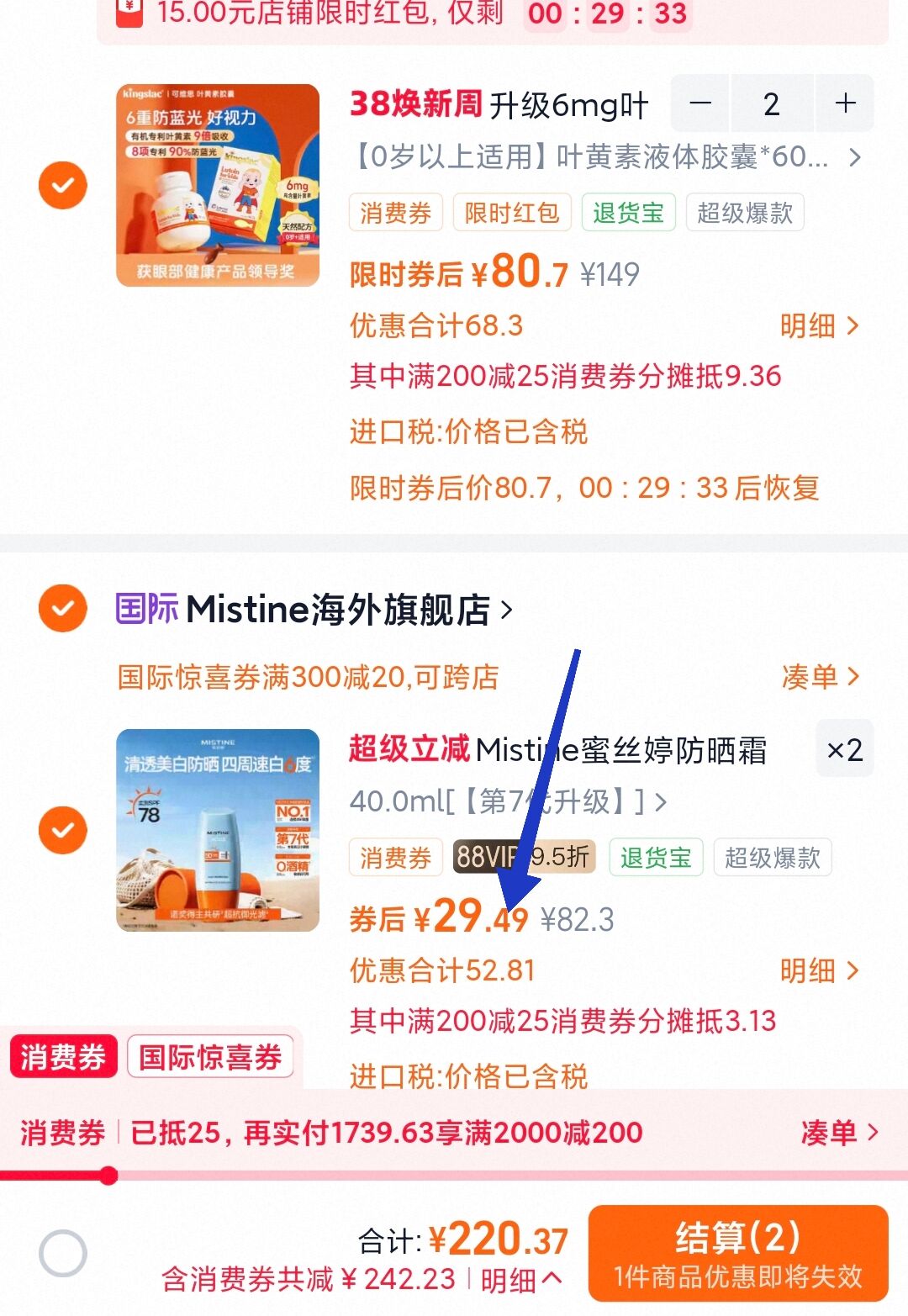The image size is (908, 1316).
Task: Adjust the Mistine ×2 quantity
Action: coord(844,749)
